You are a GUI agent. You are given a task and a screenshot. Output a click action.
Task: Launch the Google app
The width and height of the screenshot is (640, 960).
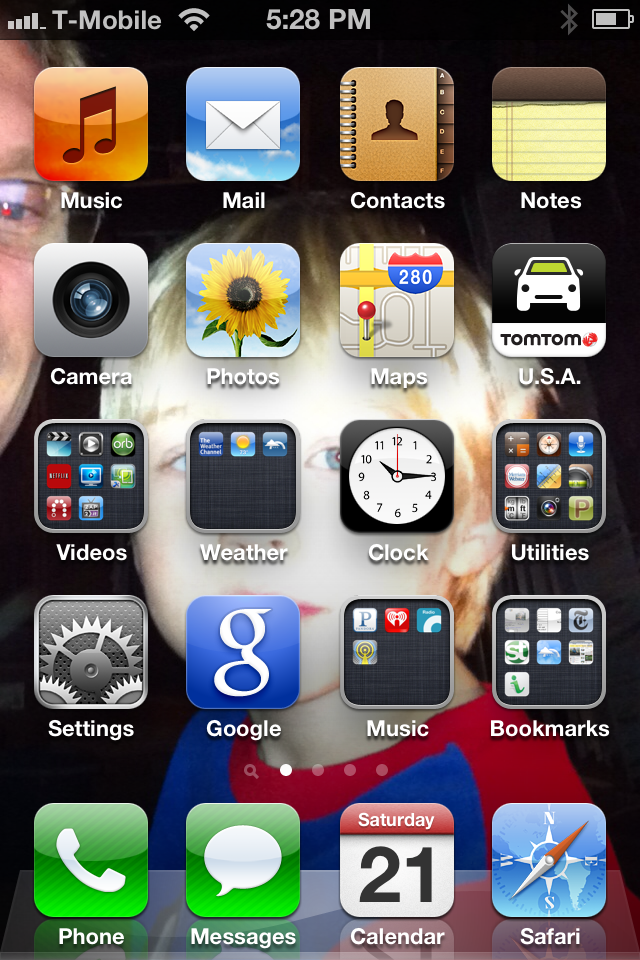tap(243, 652)
